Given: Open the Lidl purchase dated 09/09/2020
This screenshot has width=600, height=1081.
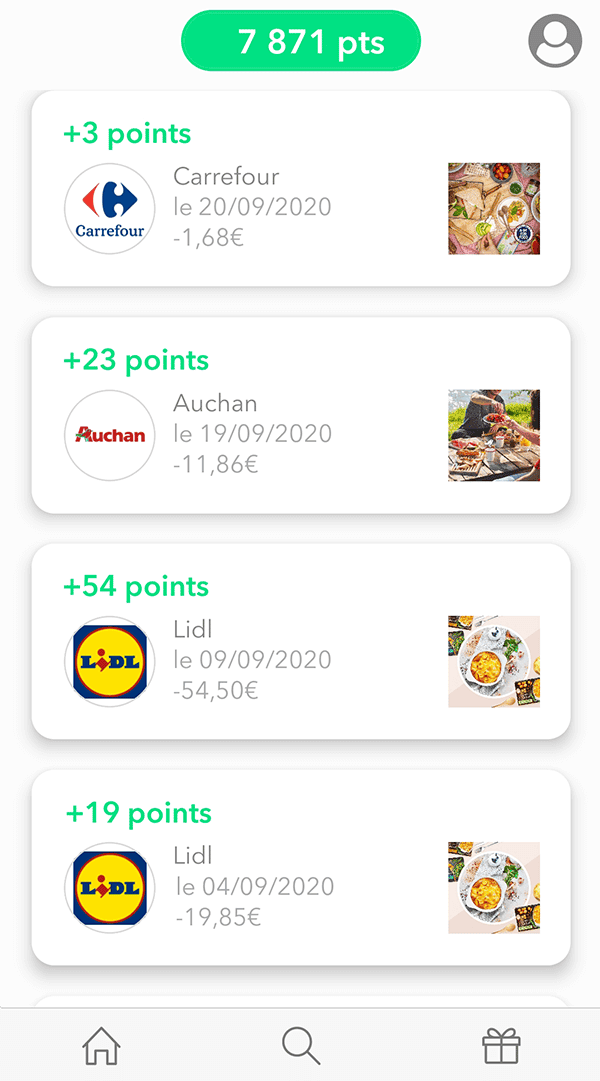Looking at the screenshot, I should point(301,641).
